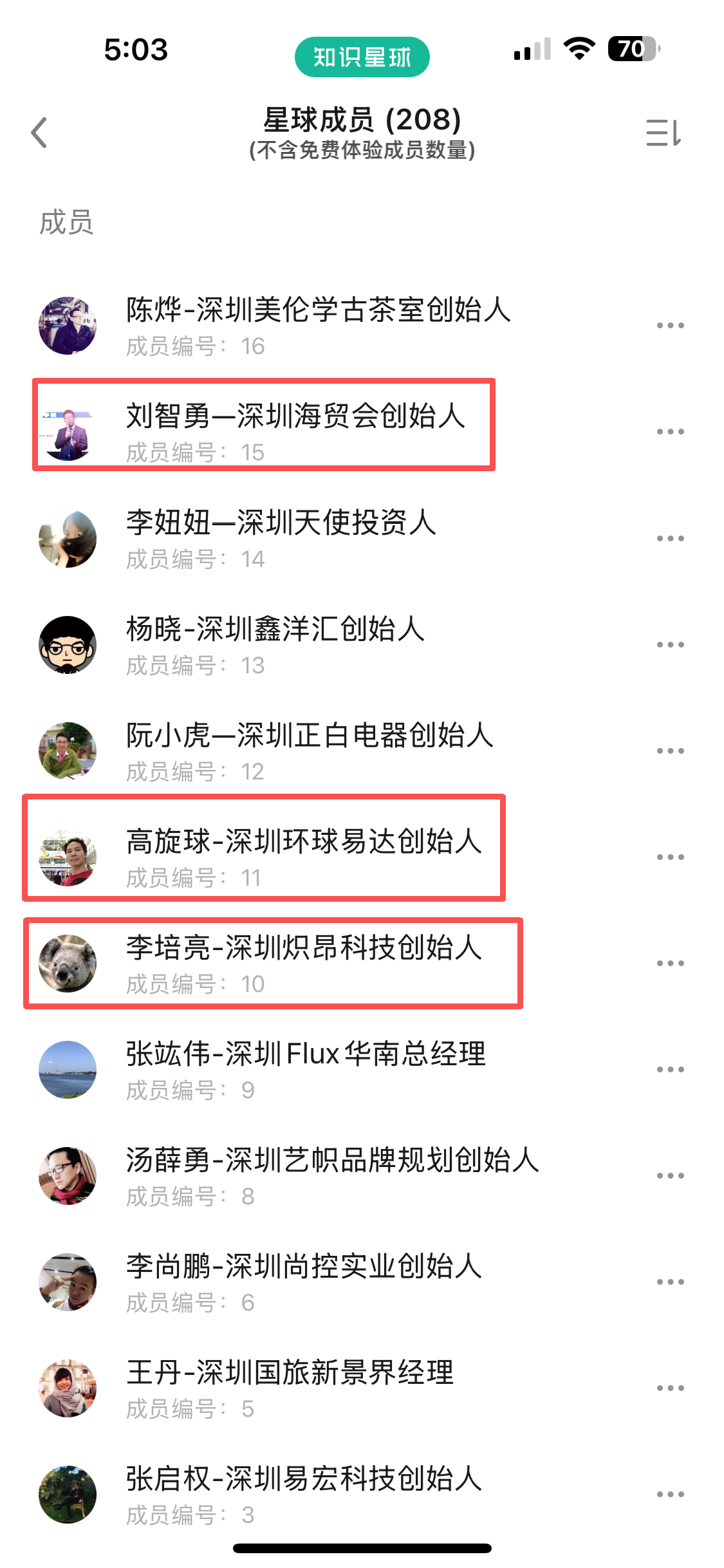
Task: Open more options for 张启权
Action: click(670, 1495)
